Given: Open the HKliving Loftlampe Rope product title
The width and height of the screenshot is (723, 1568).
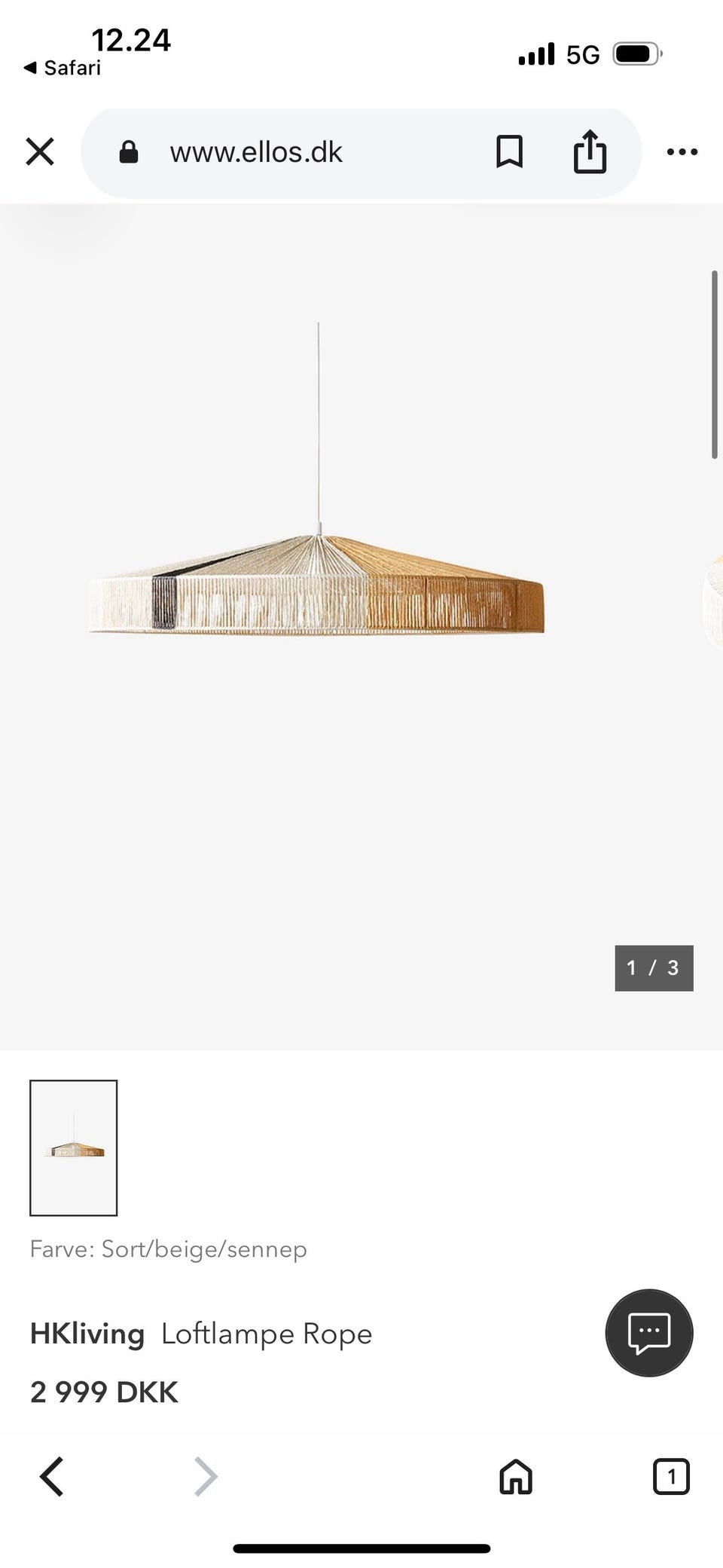Looking at the screenshot, I should click(x=201, y=1334).
